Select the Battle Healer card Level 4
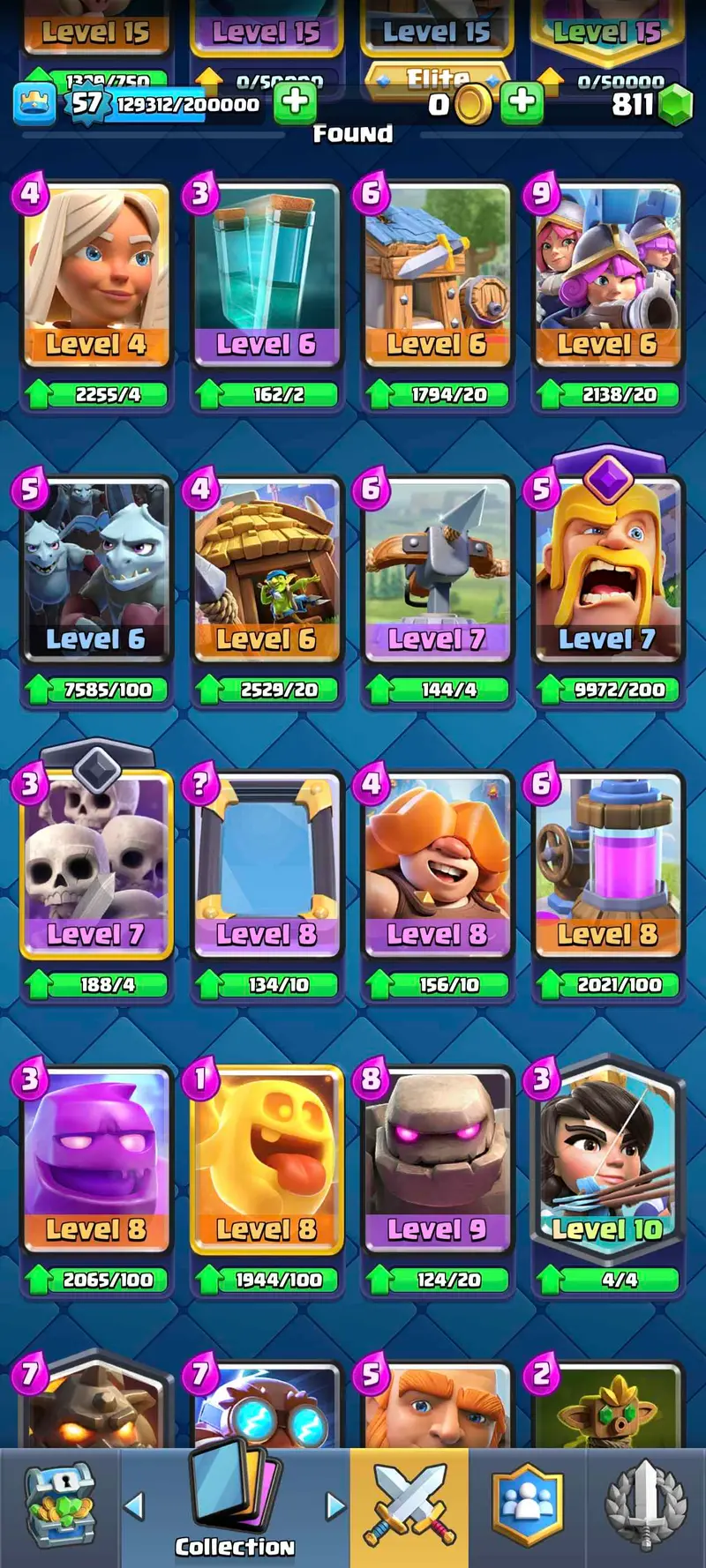 (x=96, y=275)
